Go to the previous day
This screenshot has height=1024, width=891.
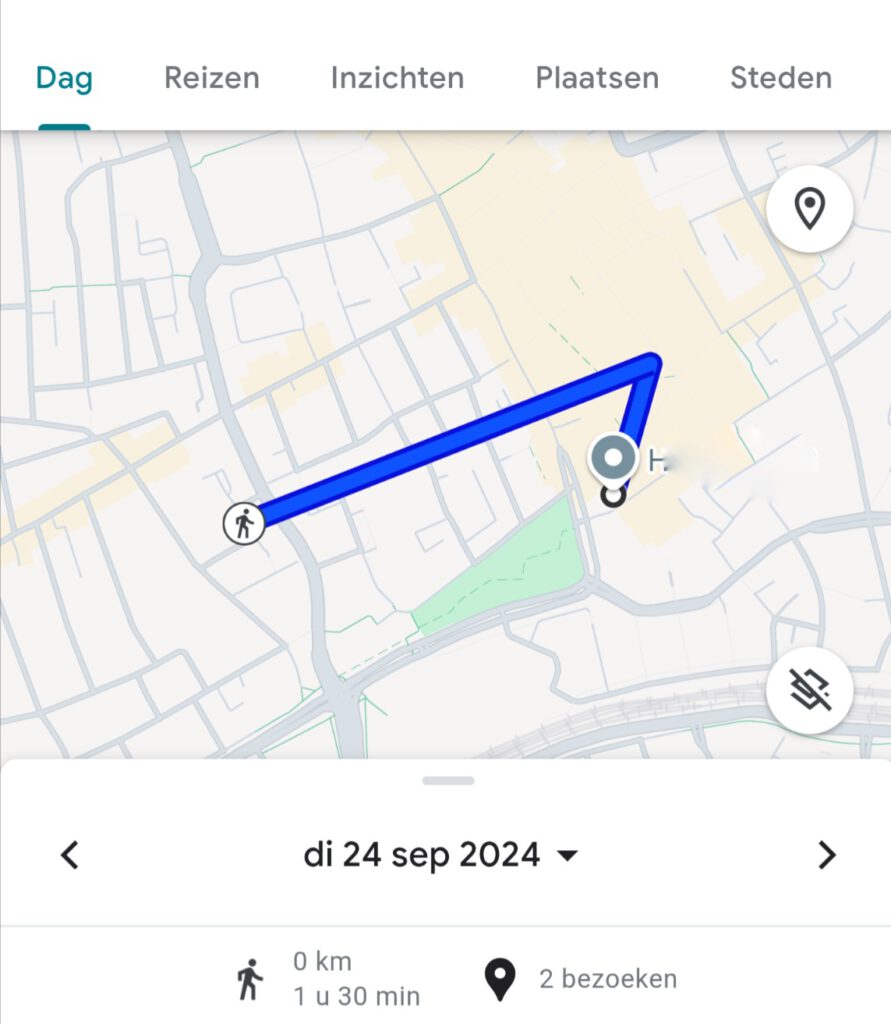pos(69,855)
